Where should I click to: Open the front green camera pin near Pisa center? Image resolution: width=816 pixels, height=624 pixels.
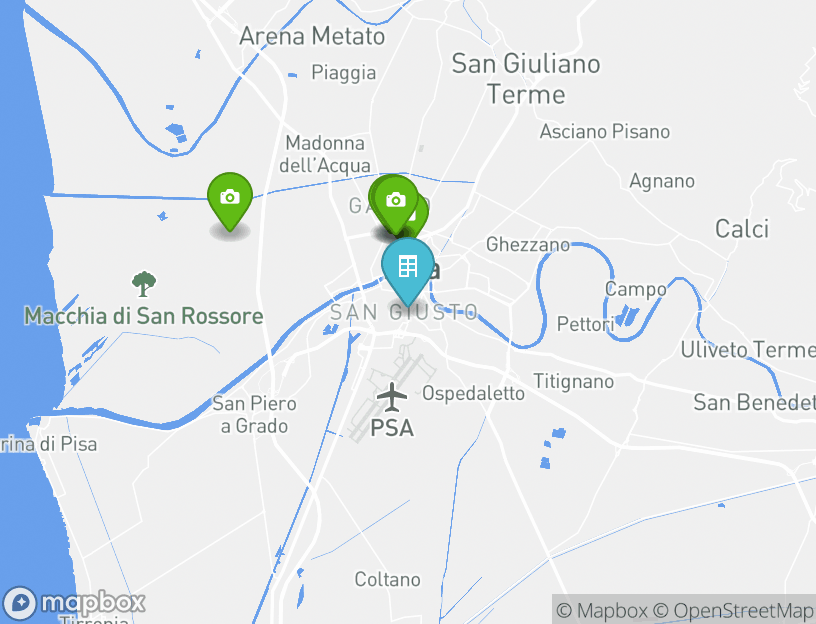[396, 201]
